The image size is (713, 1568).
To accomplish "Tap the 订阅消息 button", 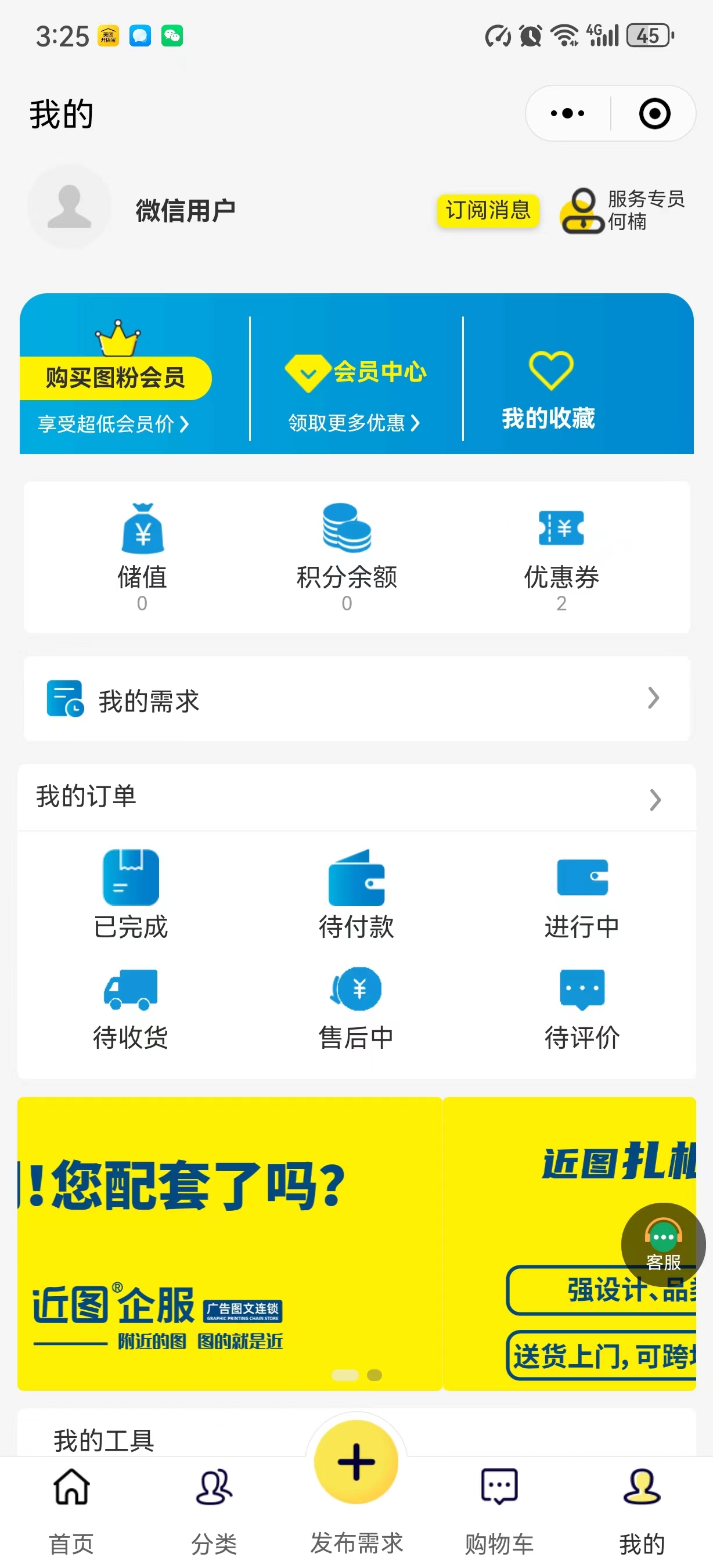I will [488, 211].
